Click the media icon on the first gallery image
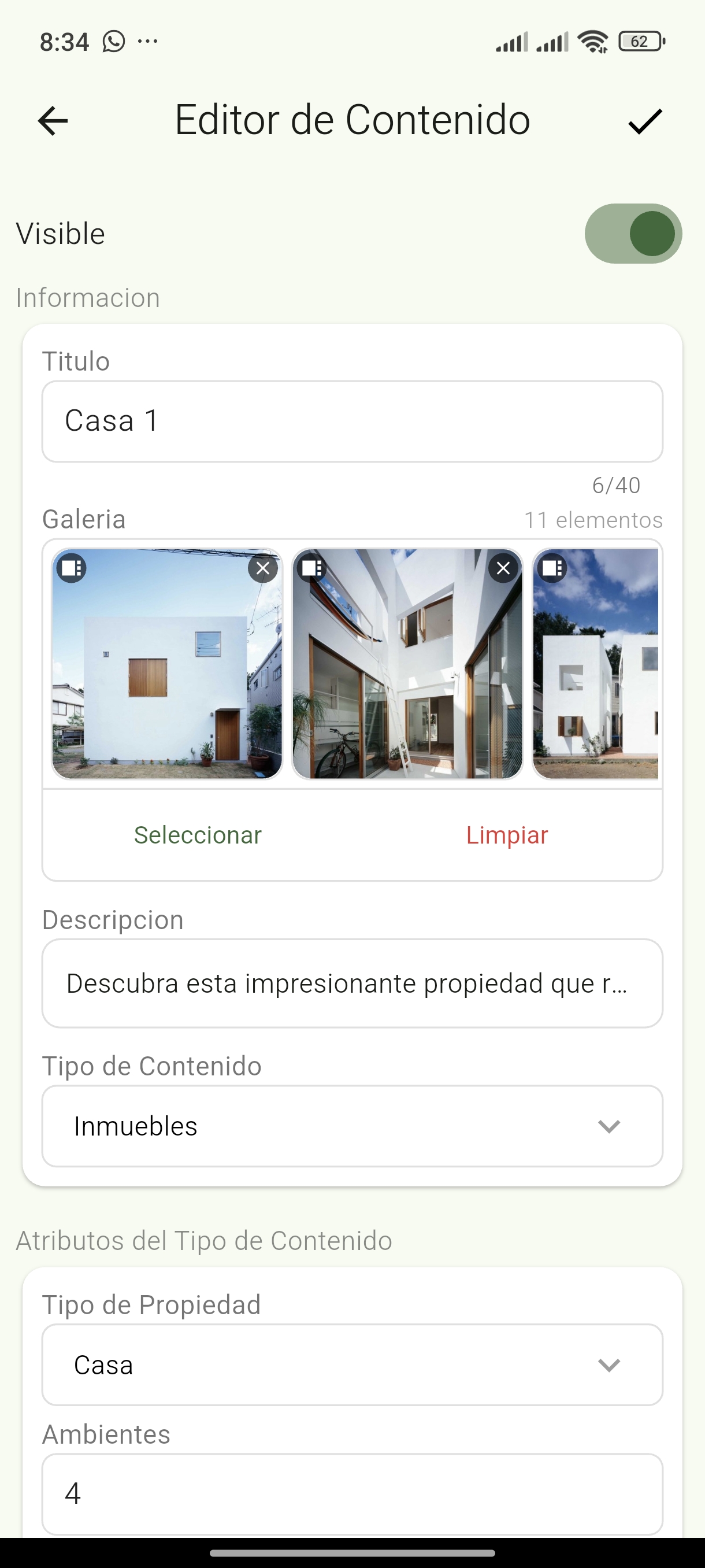Image resolution: width=705 pixels, height=1568 pixels. (x=71, y=567)
